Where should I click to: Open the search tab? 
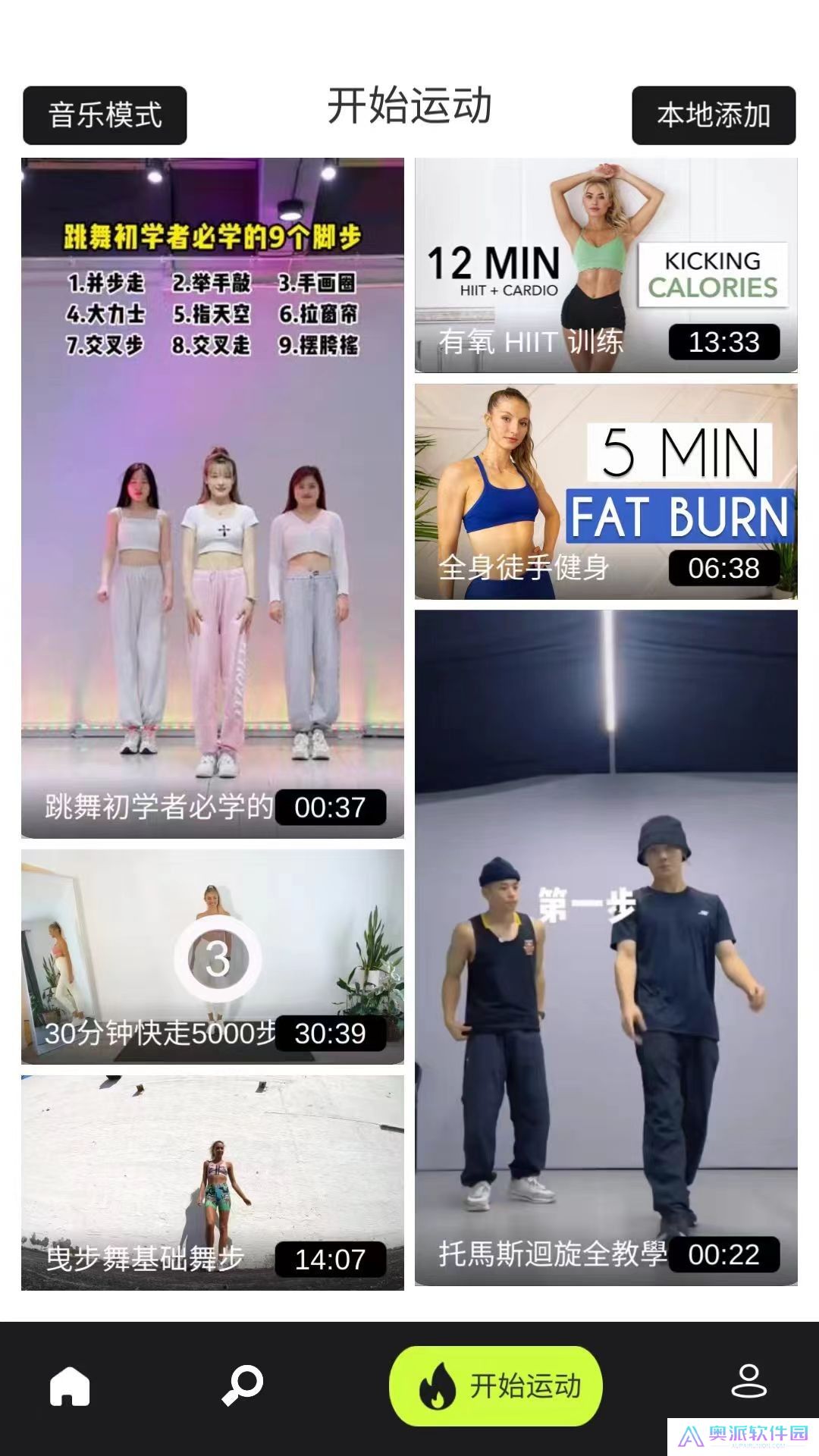coord(243,1386)
